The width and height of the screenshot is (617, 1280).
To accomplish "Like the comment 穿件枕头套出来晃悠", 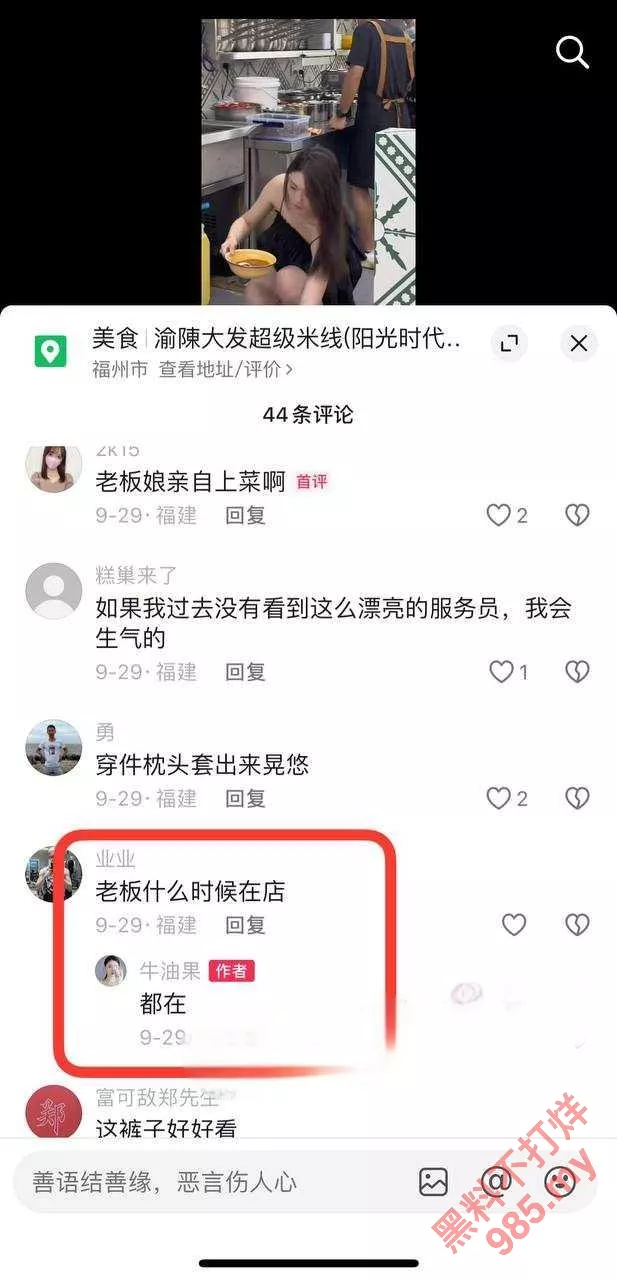I will click(x=499, y=798).
